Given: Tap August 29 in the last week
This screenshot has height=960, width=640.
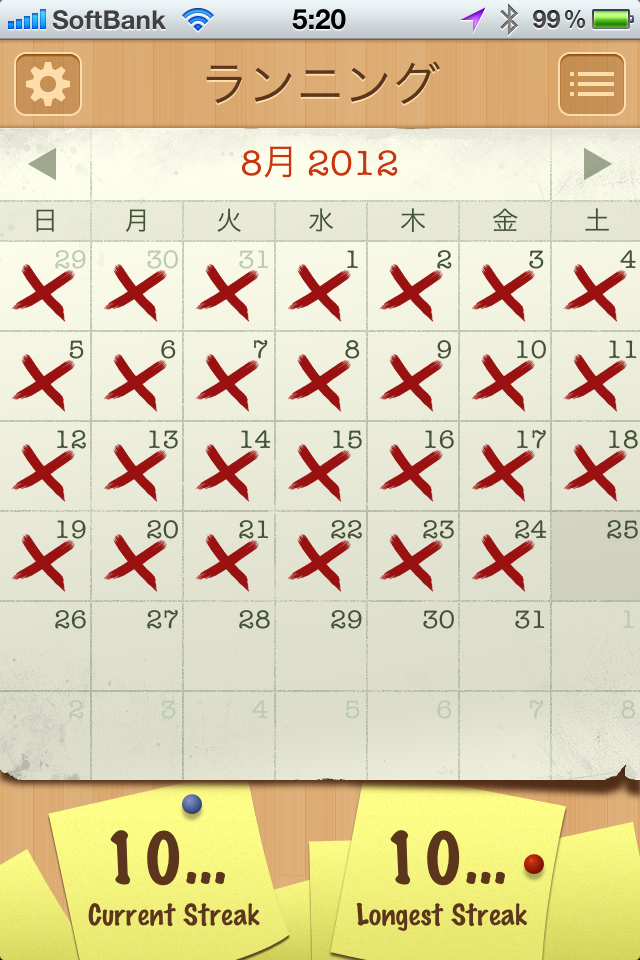Looking at the screenshot, I should tap(321, 647).
